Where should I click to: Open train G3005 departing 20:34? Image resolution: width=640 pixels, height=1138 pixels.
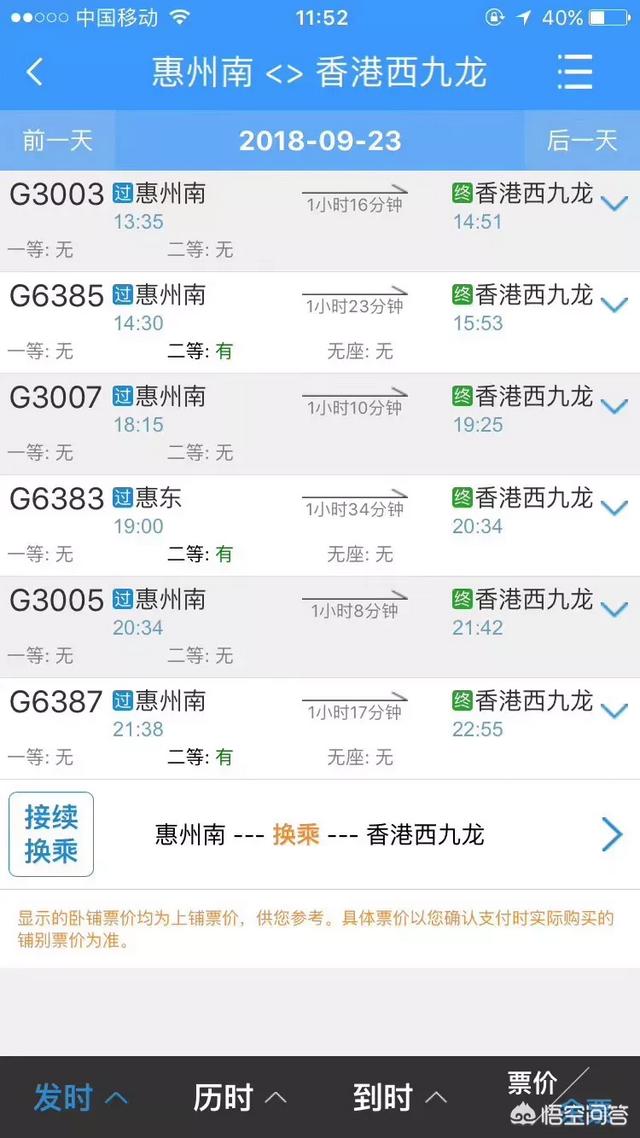pos(300,626)
